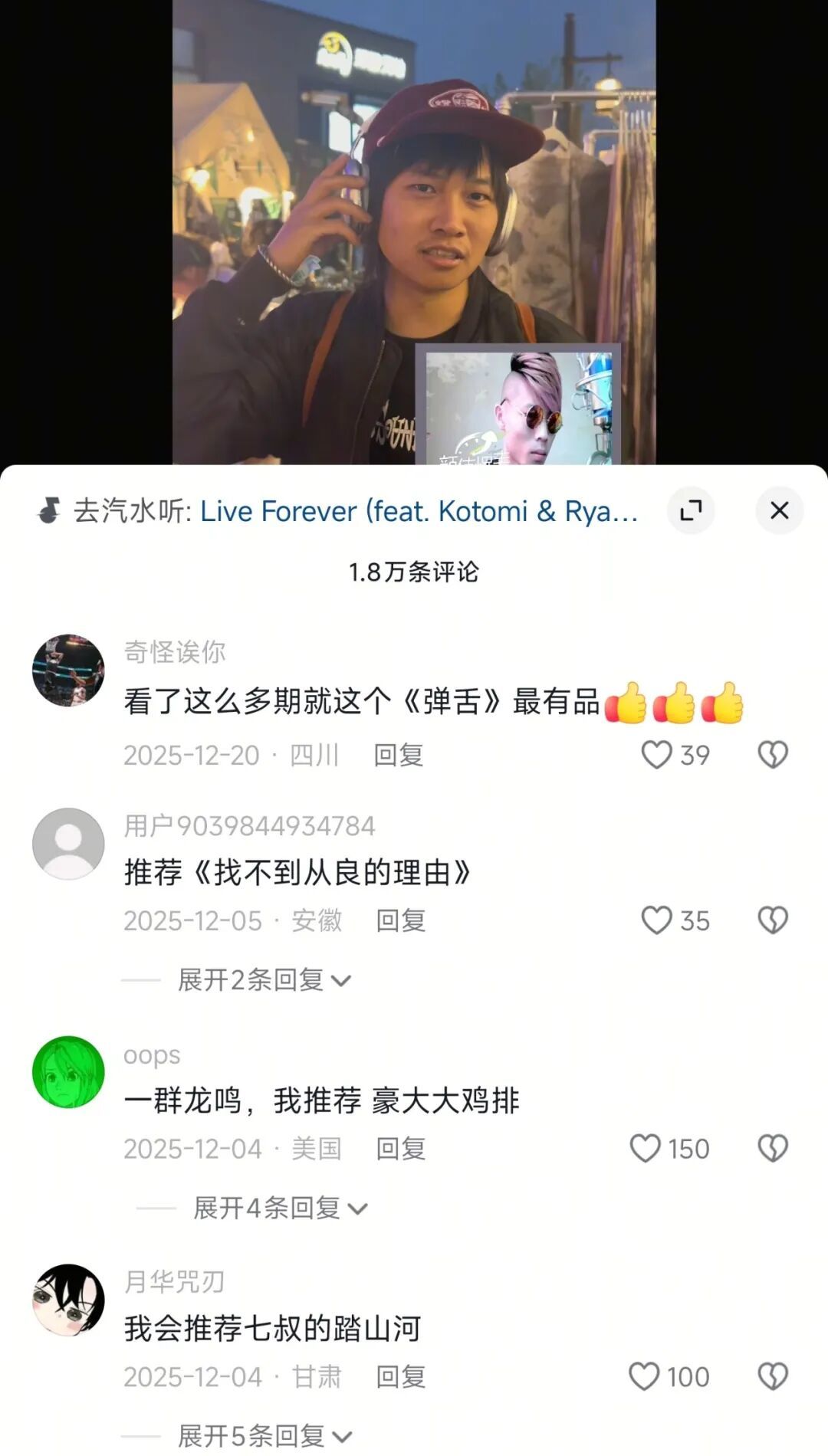The height and width of the screenshot is (1456, 828).
Task: Like the comment by 用户9039844934784
Action: [657, 920]
